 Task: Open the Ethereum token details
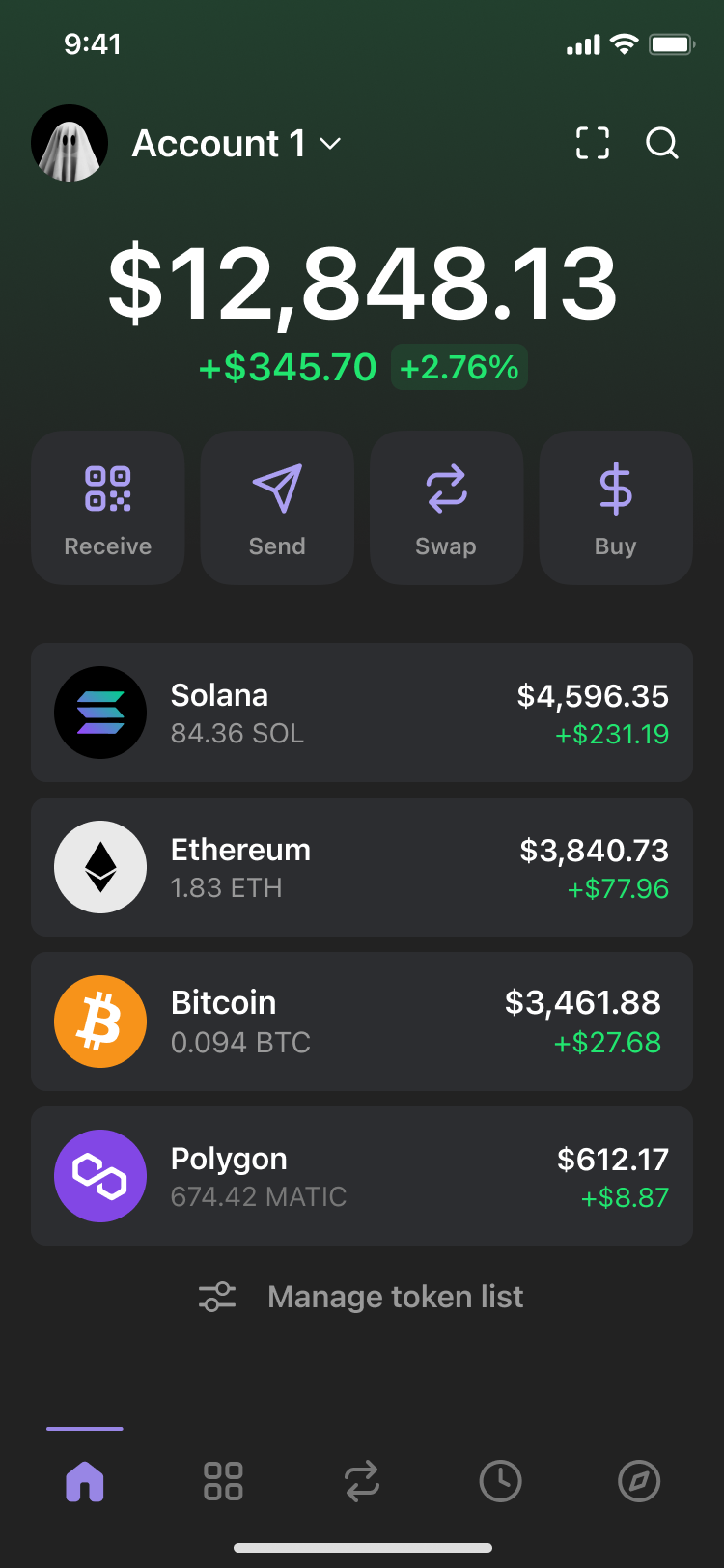(x=362, y=866)
